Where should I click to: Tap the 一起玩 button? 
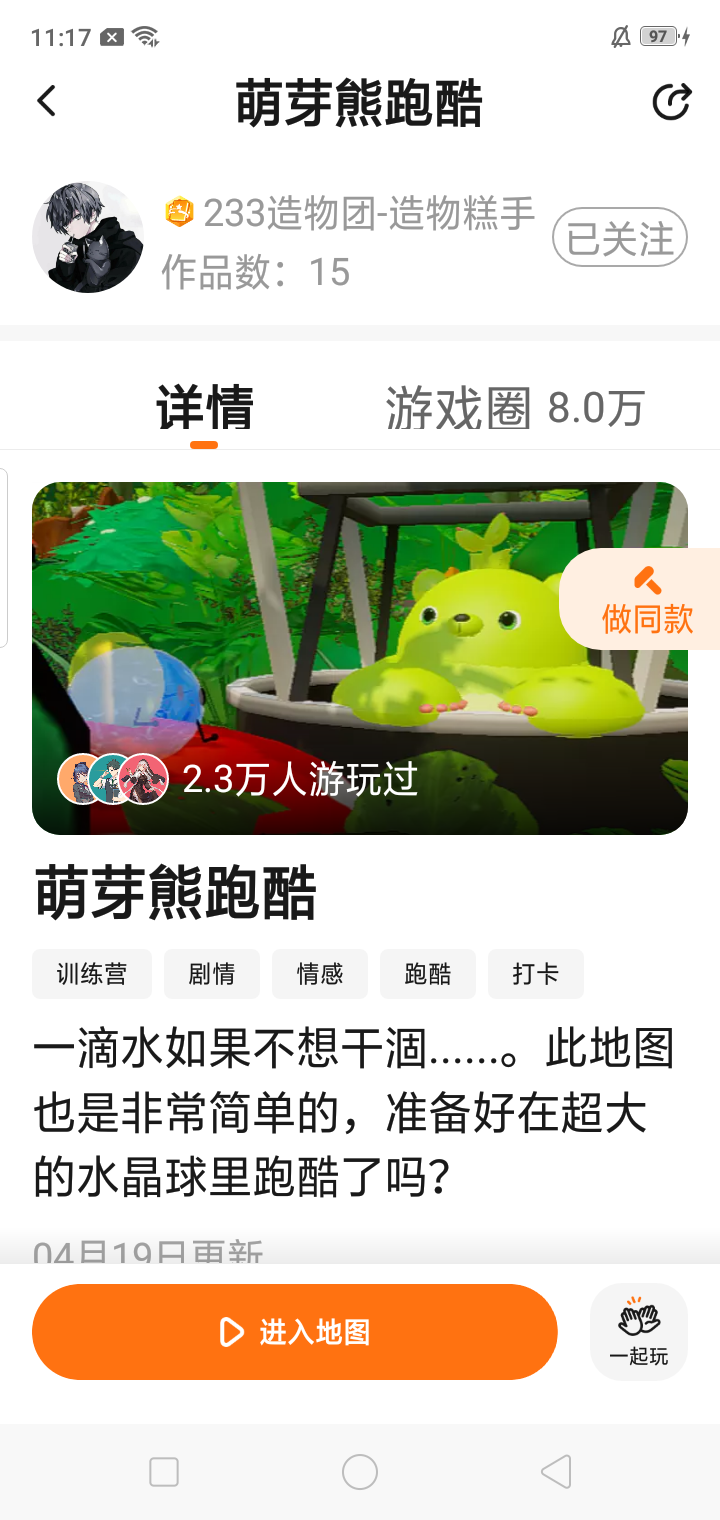[x=639, y=1332]
